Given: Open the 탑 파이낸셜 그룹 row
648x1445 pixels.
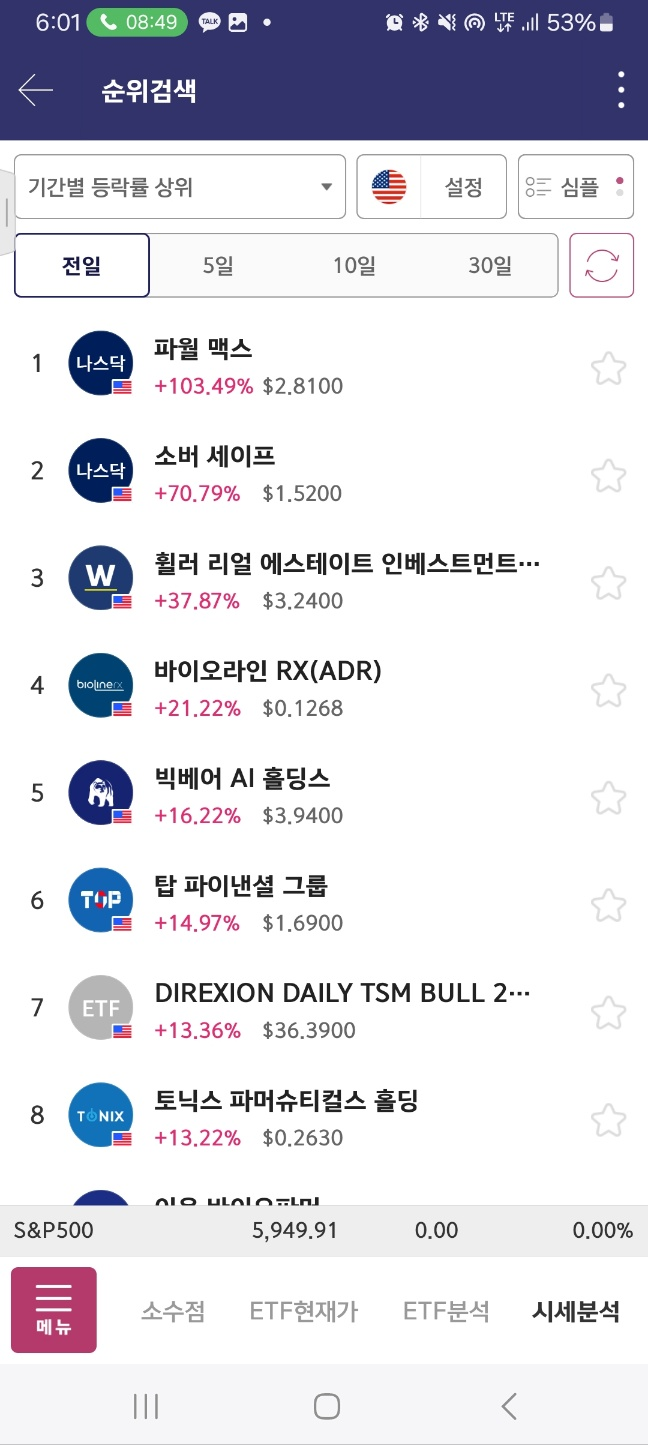Looking at the screenshot, I should coord(324,902).
